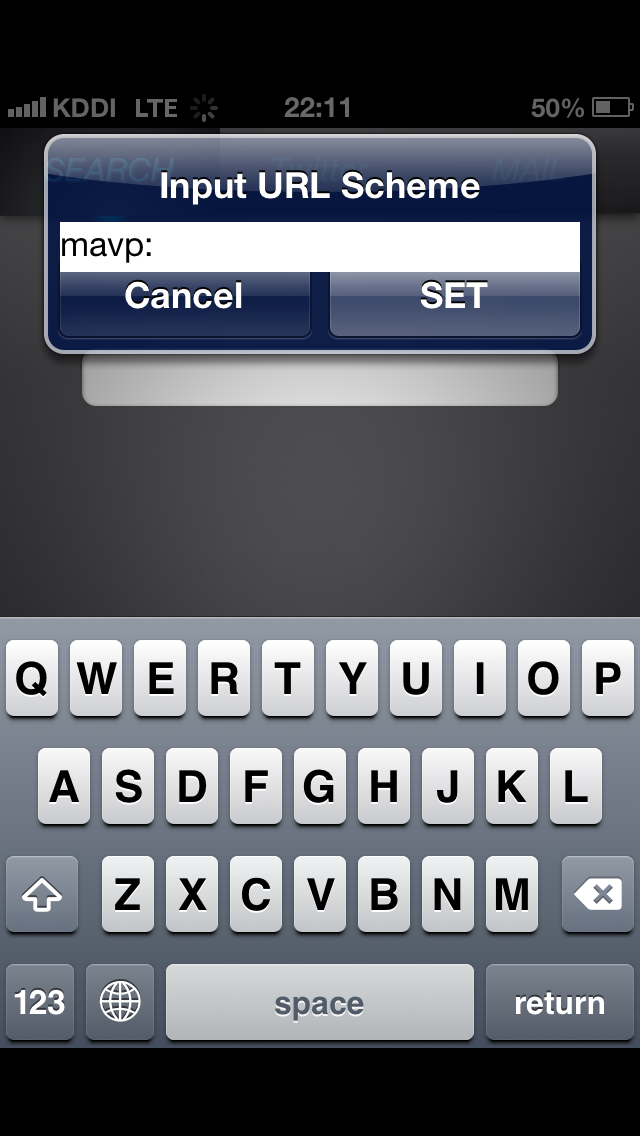The width and height of the screenshot is (640, 1136).
Task: Tap the return key
Action: [559, 1002]
